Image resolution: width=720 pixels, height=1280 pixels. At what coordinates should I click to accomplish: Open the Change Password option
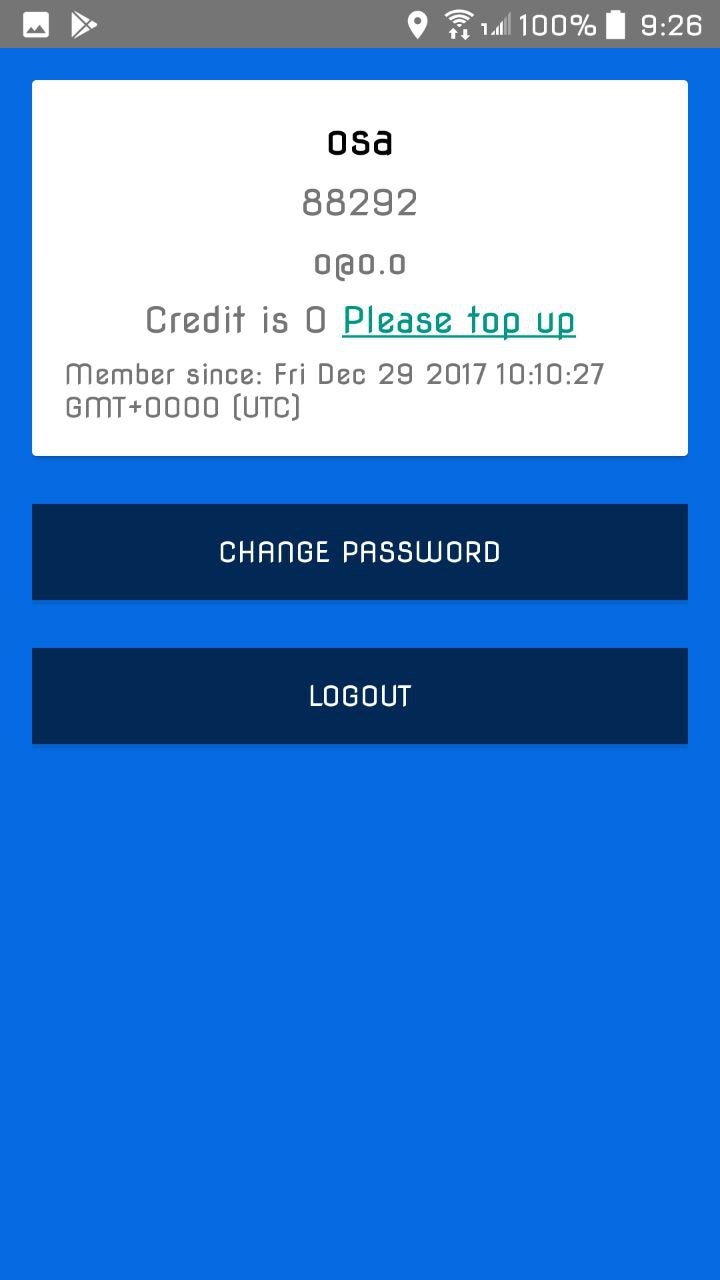point(360,552)
